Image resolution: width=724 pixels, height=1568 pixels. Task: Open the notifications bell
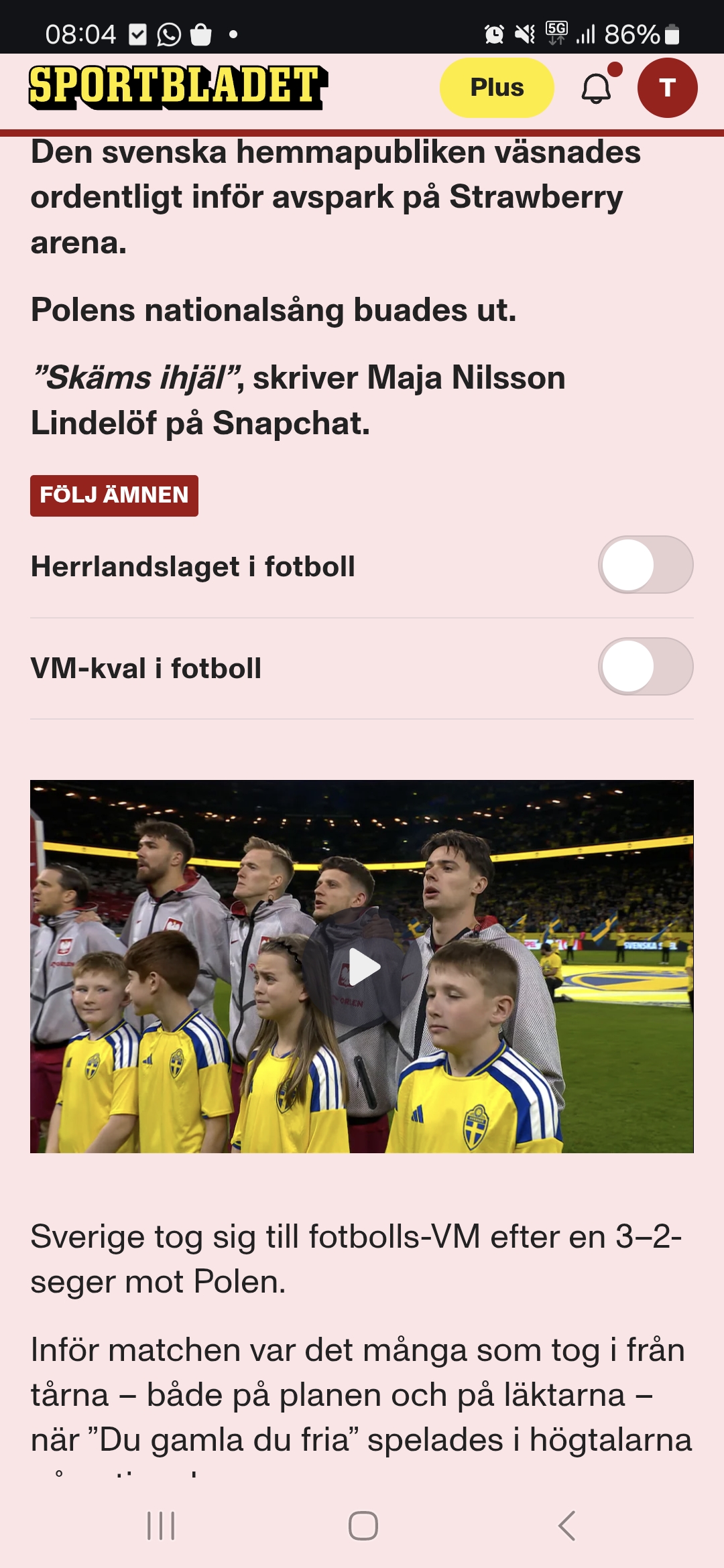click(597, 88)
